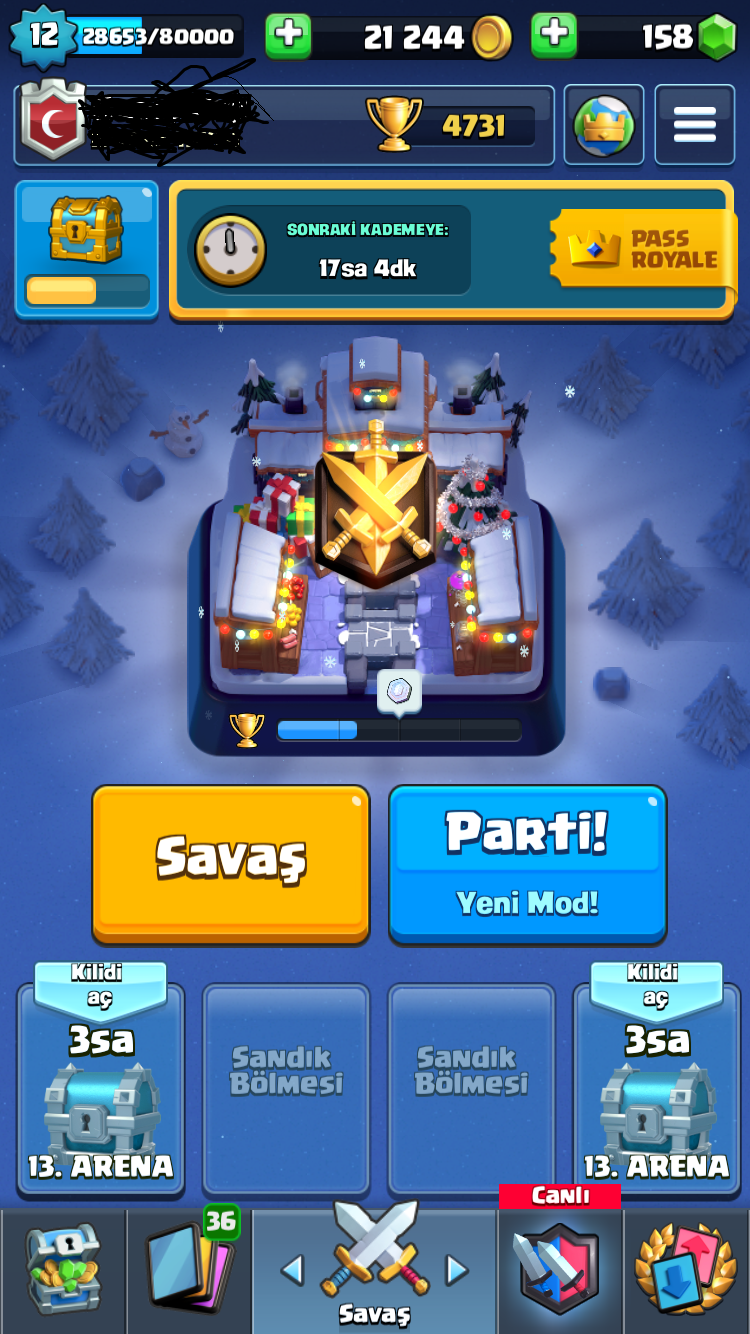The height and width of the screenshot is (1334, 750).
Task: Tap the plus button to buy gold
Action: pyautogui.click(x=288, y=36)
